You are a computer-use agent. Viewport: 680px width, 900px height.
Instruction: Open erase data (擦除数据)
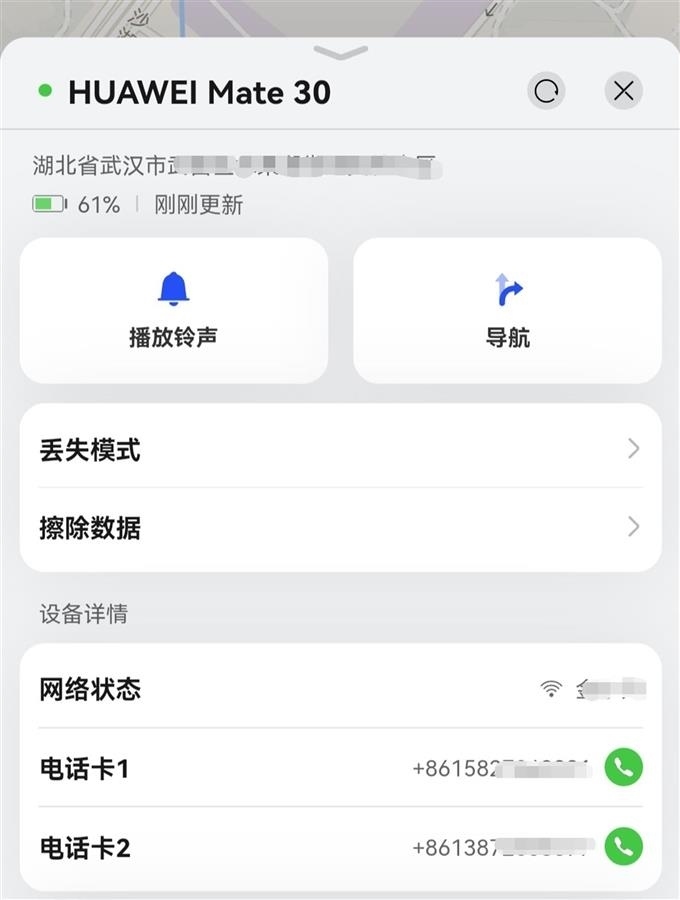click(340, 527)
